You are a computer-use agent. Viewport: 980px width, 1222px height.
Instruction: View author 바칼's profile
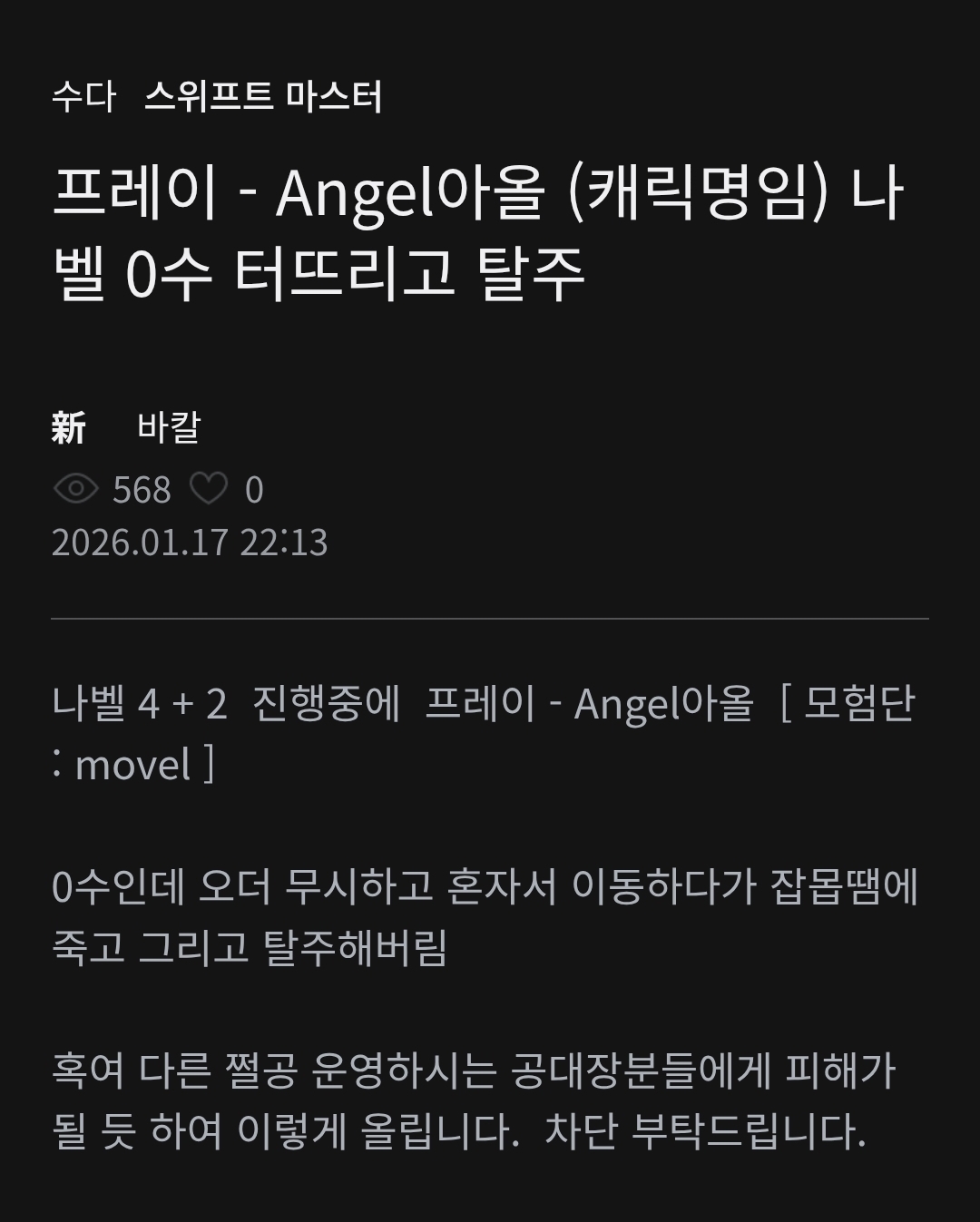tap(168, 427)
